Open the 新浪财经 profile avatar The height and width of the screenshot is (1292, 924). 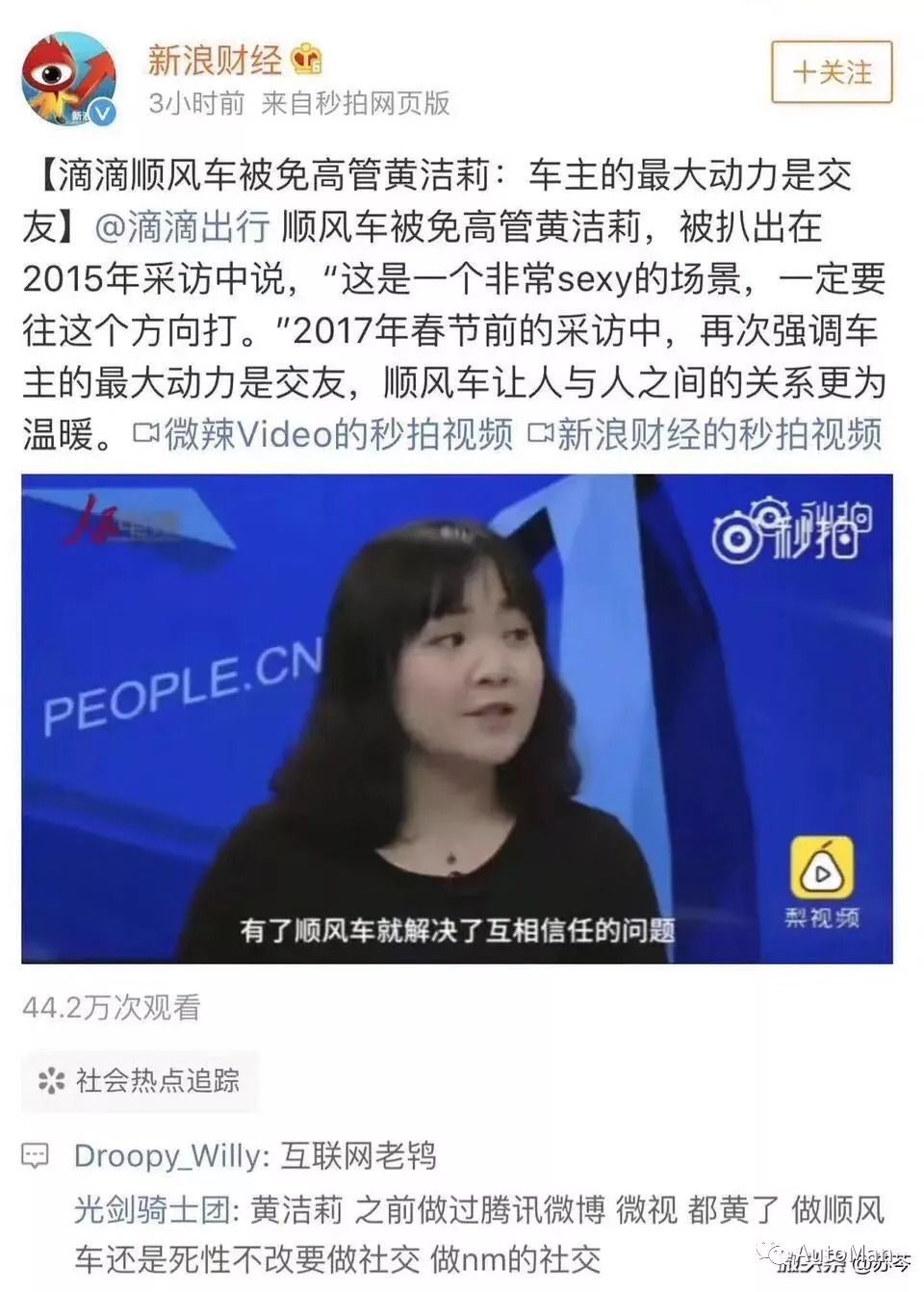pyautogui.click(x=69, y=79)
